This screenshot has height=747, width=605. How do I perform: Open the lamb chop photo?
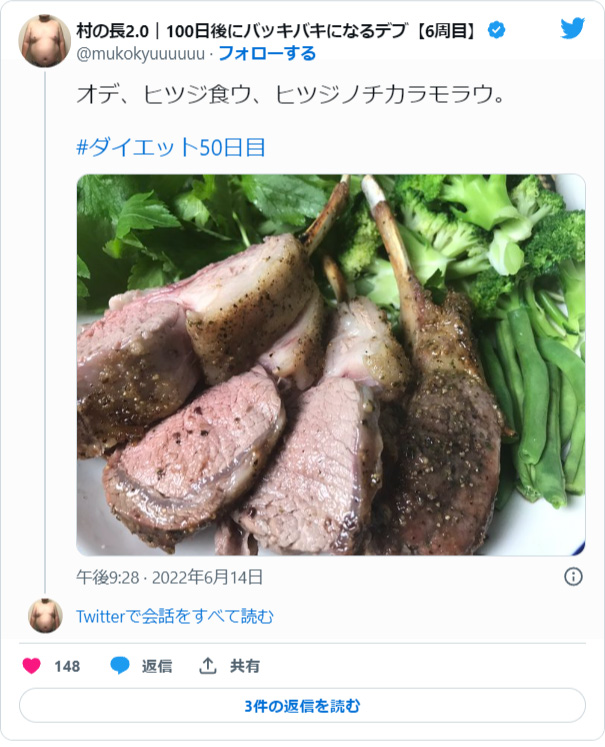331,365
